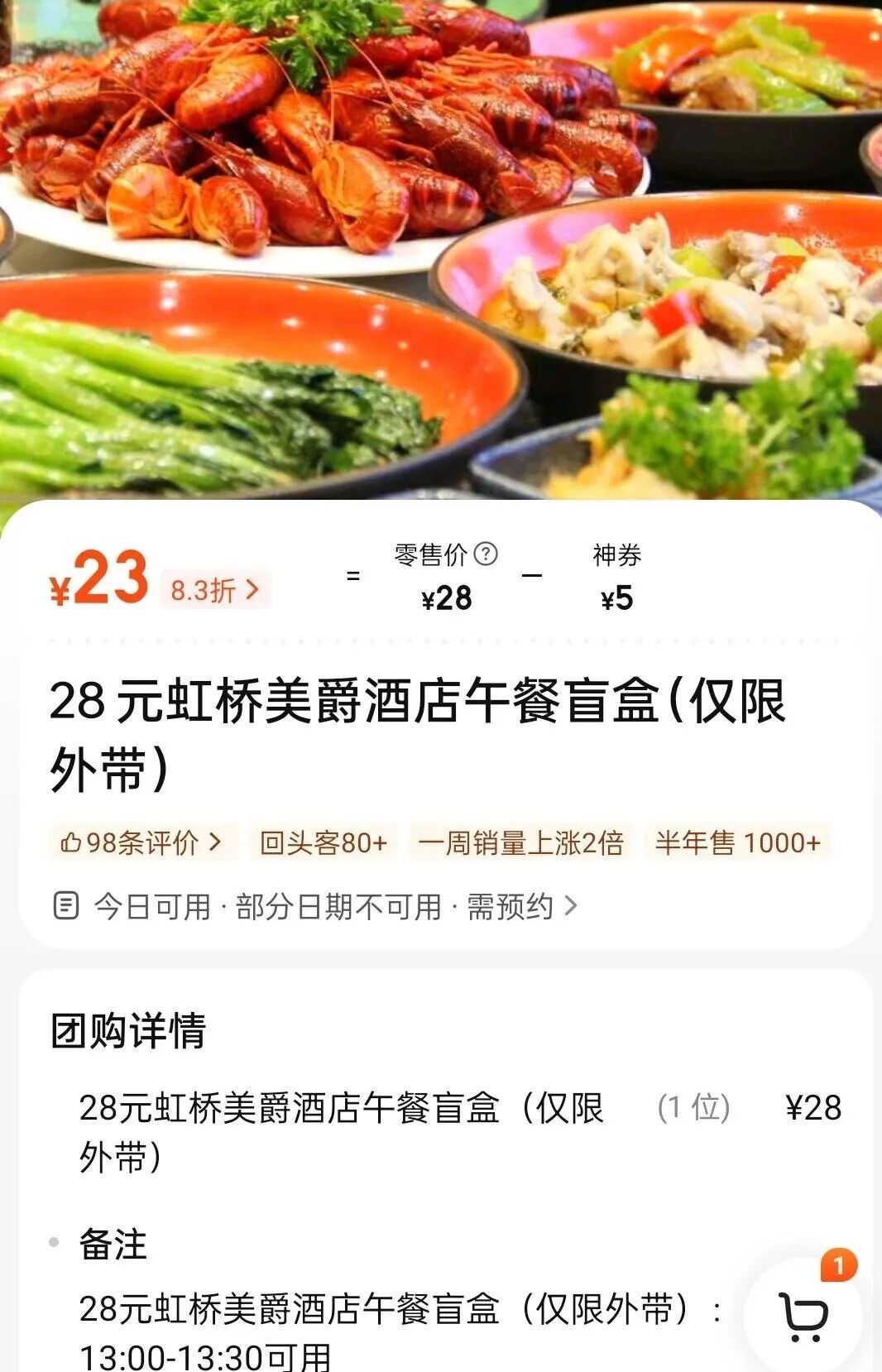
Task: Click the ¥28 price beside (1 位)
Action: [x=814, y=1107]
